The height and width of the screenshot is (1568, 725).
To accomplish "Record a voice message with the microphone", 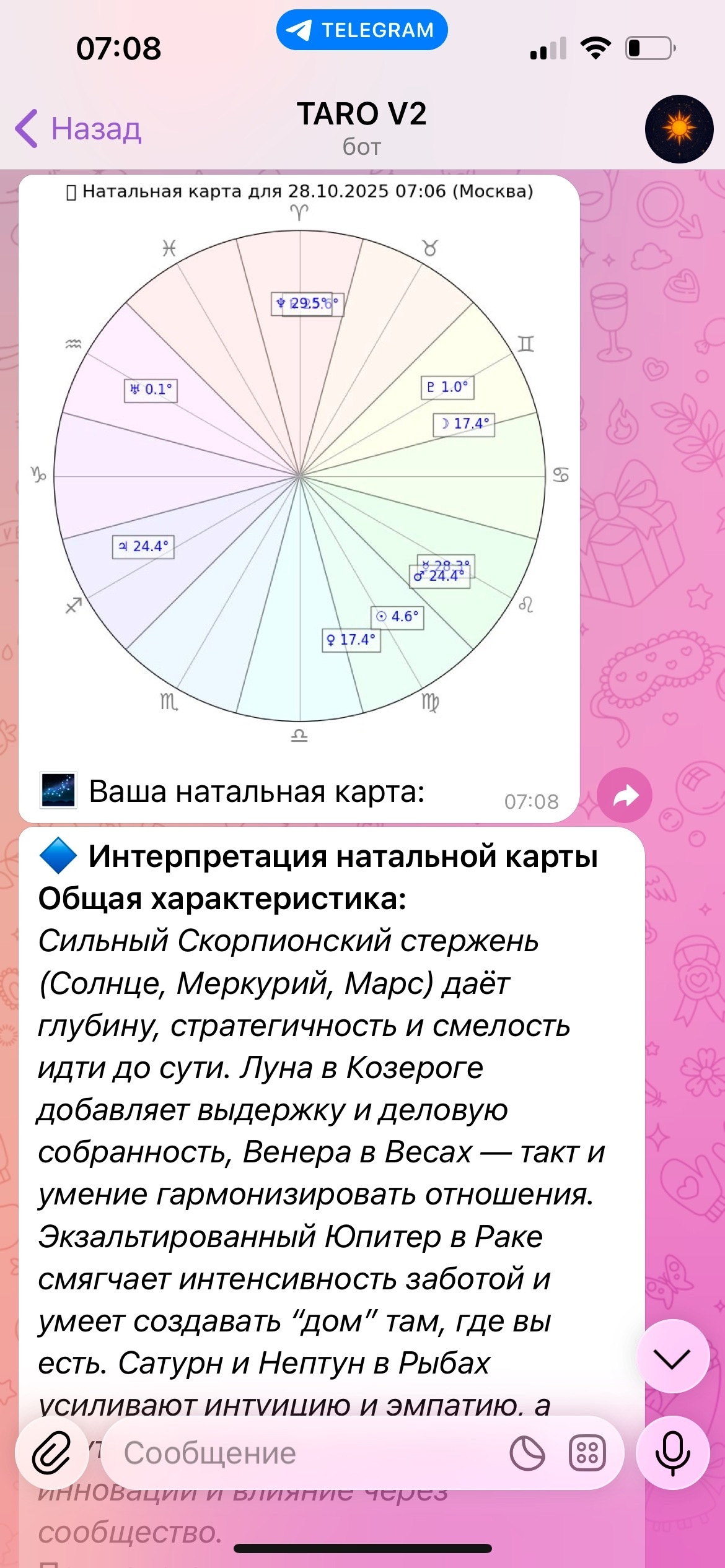I will pos(672,1453).
